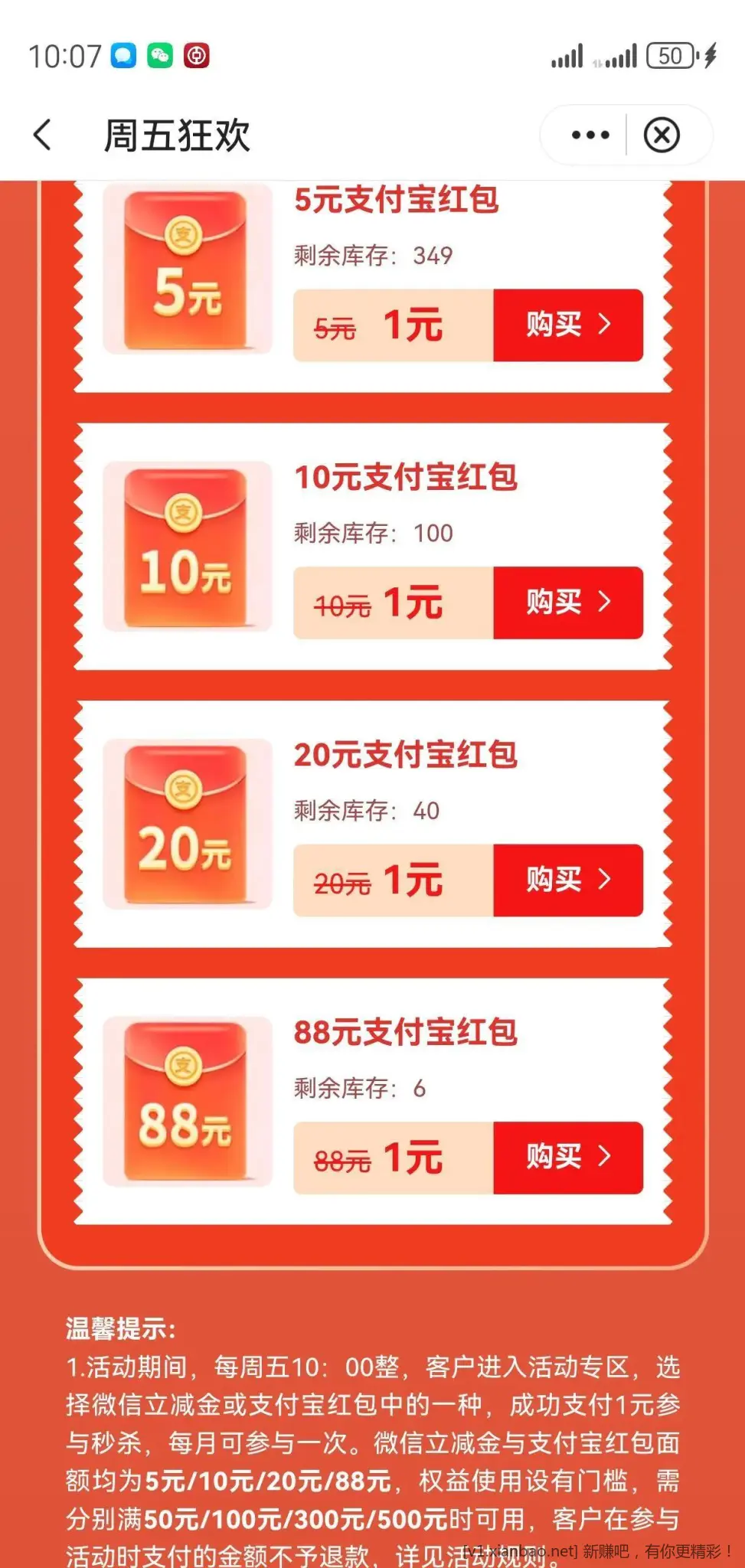Screen dimensions: 745x1568
Task: Buy the 10元支付宝红包
Action: pos(567,603)
